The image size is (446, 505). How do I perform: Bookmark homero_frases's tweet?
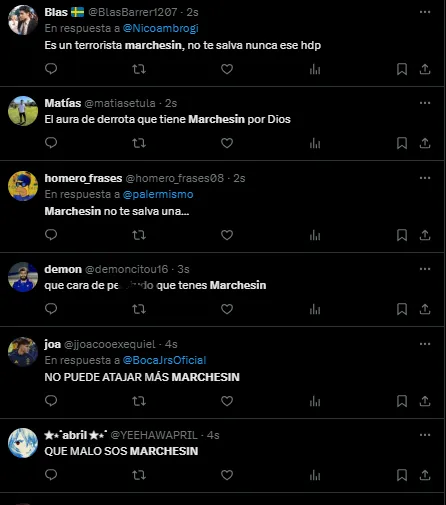pos(402,235)
